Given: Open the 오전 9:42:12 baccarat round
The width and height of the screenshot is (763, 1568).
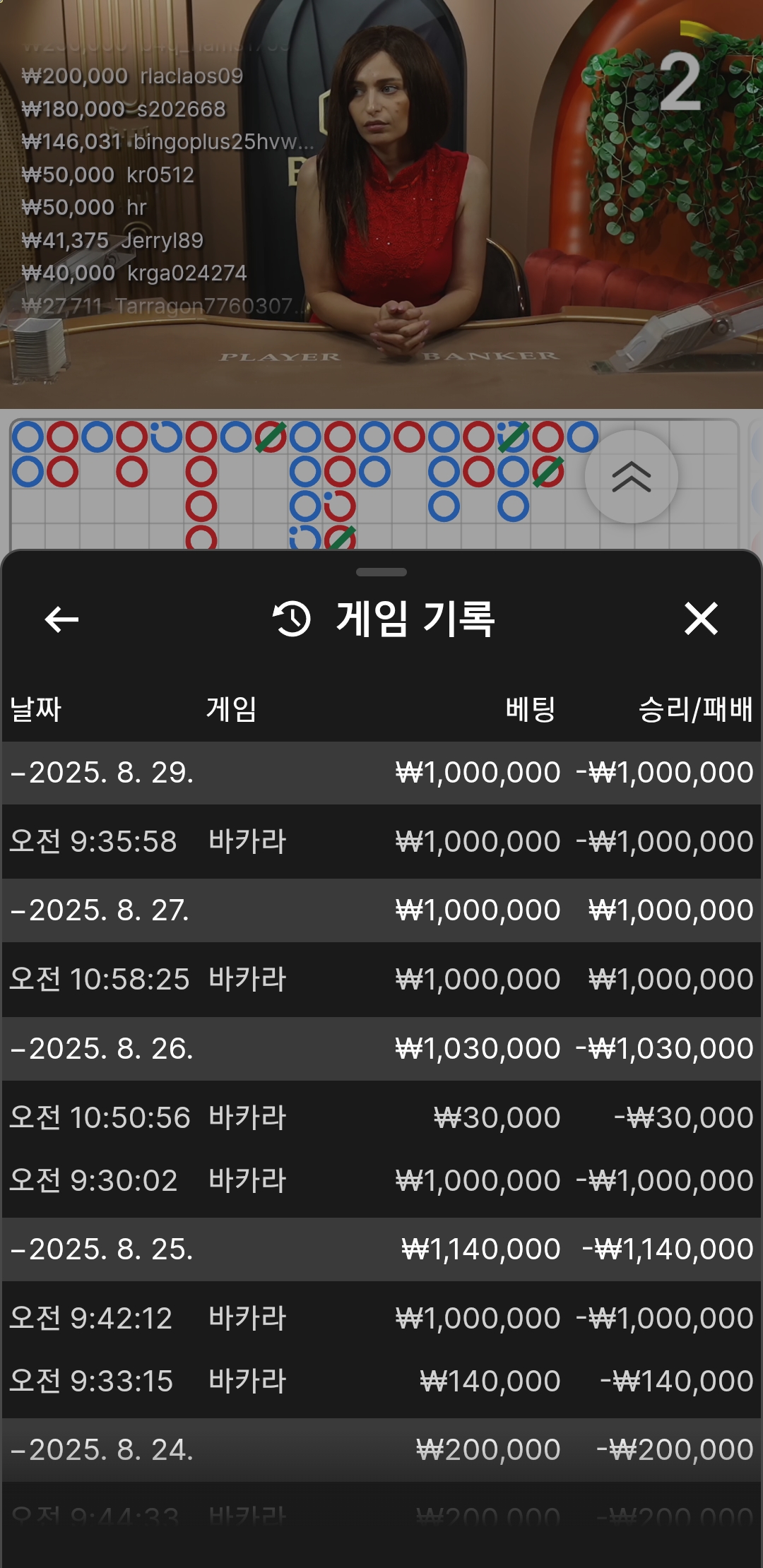Looking at the screenshot, I should pyautogui.click(x=381, y=1318).
